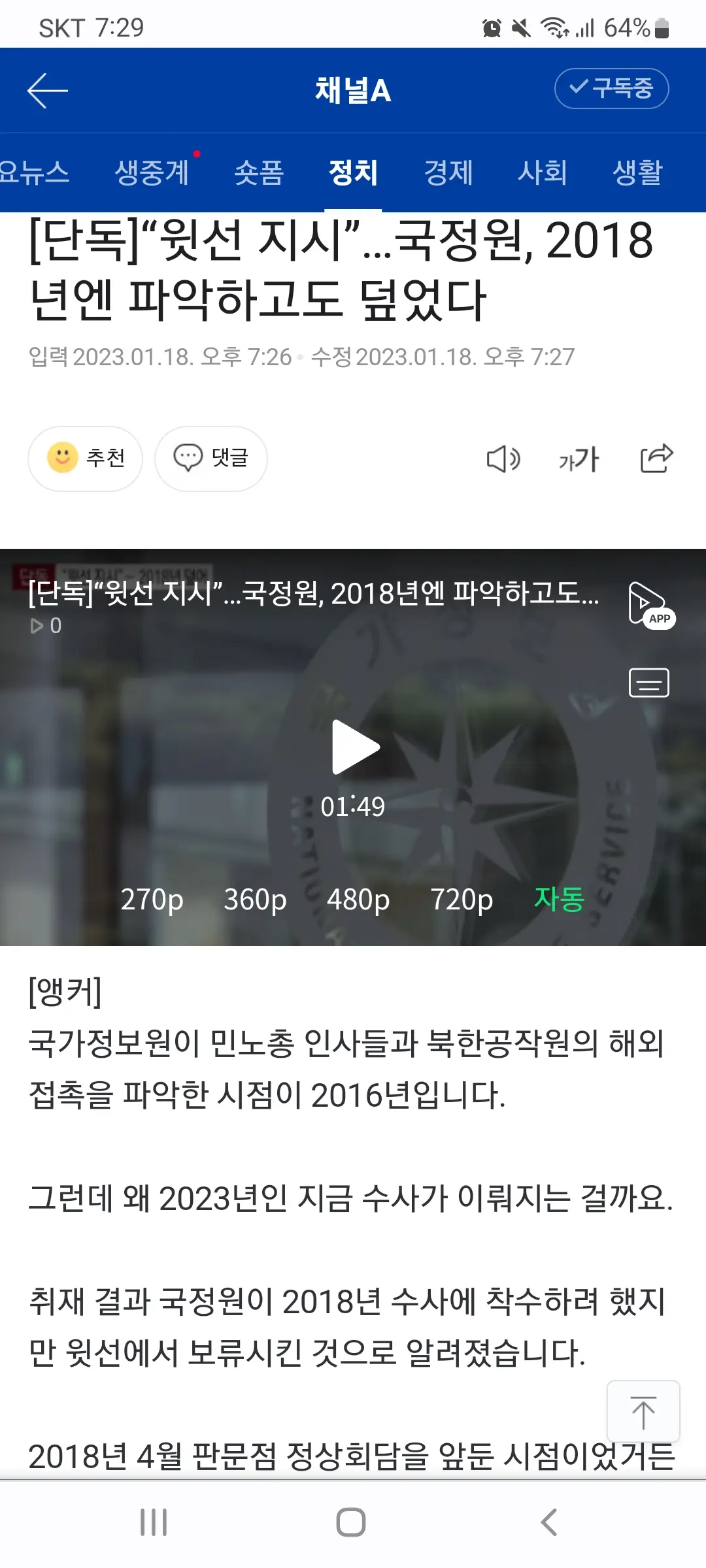Open the 생활 tab

[637, 172]
